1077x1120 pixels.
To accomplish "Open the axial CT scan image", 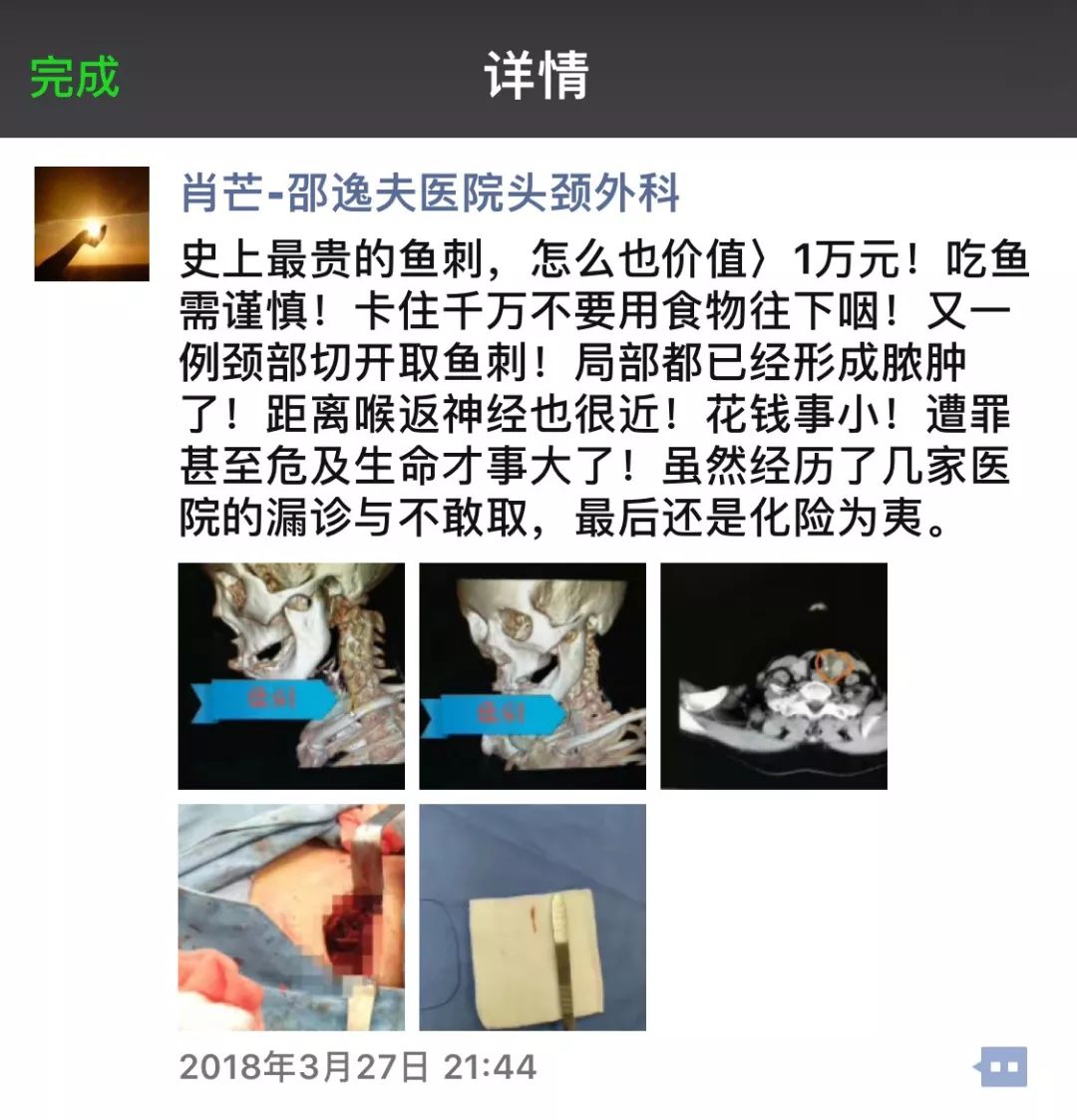I will pos(774,675).
